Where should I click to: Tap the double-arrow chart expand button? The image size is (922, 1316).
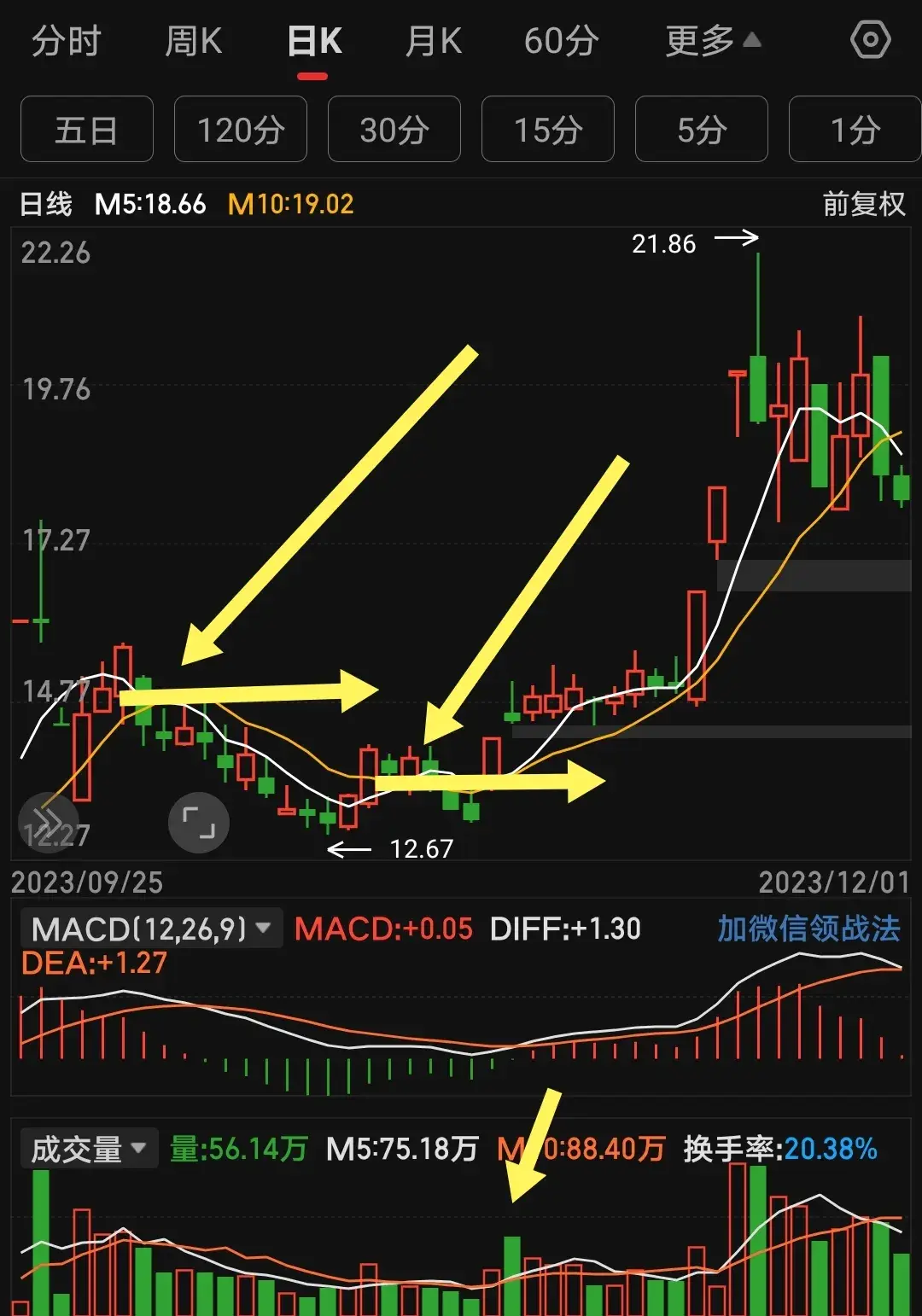[48, 823]
